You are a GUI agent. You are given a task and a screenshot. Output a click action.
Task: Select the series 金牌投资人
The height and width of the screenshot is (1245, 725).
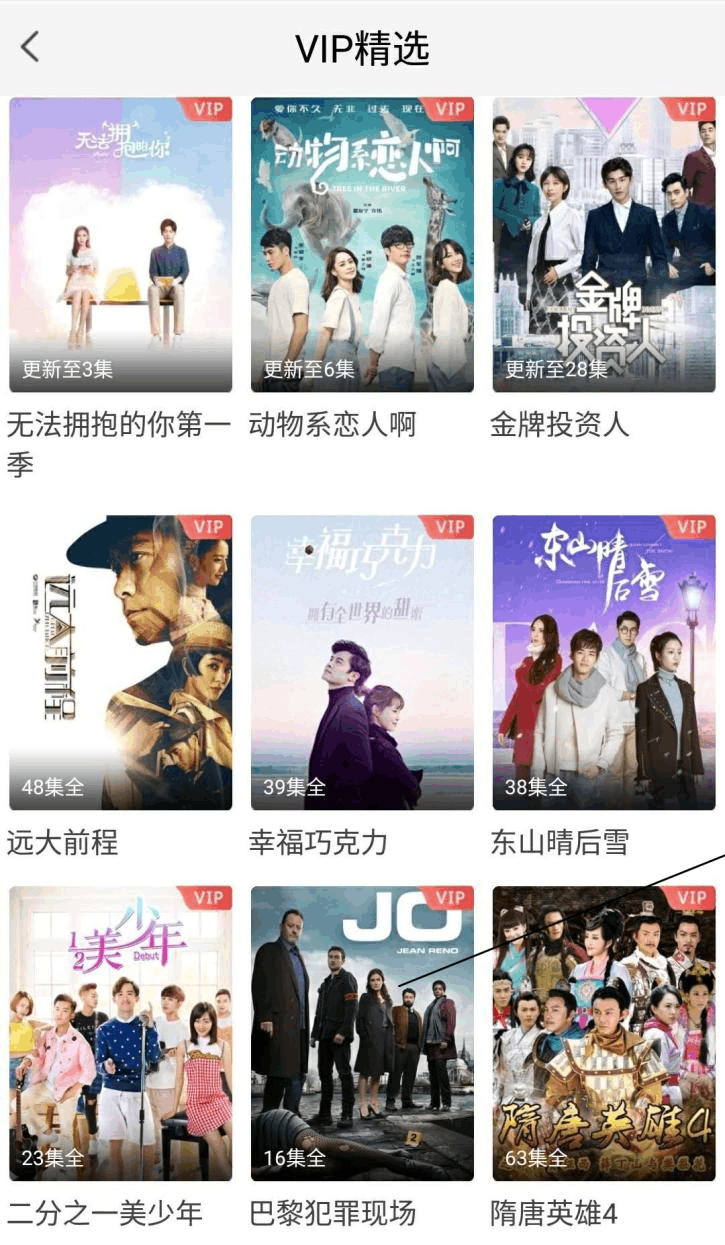point(603,245)
